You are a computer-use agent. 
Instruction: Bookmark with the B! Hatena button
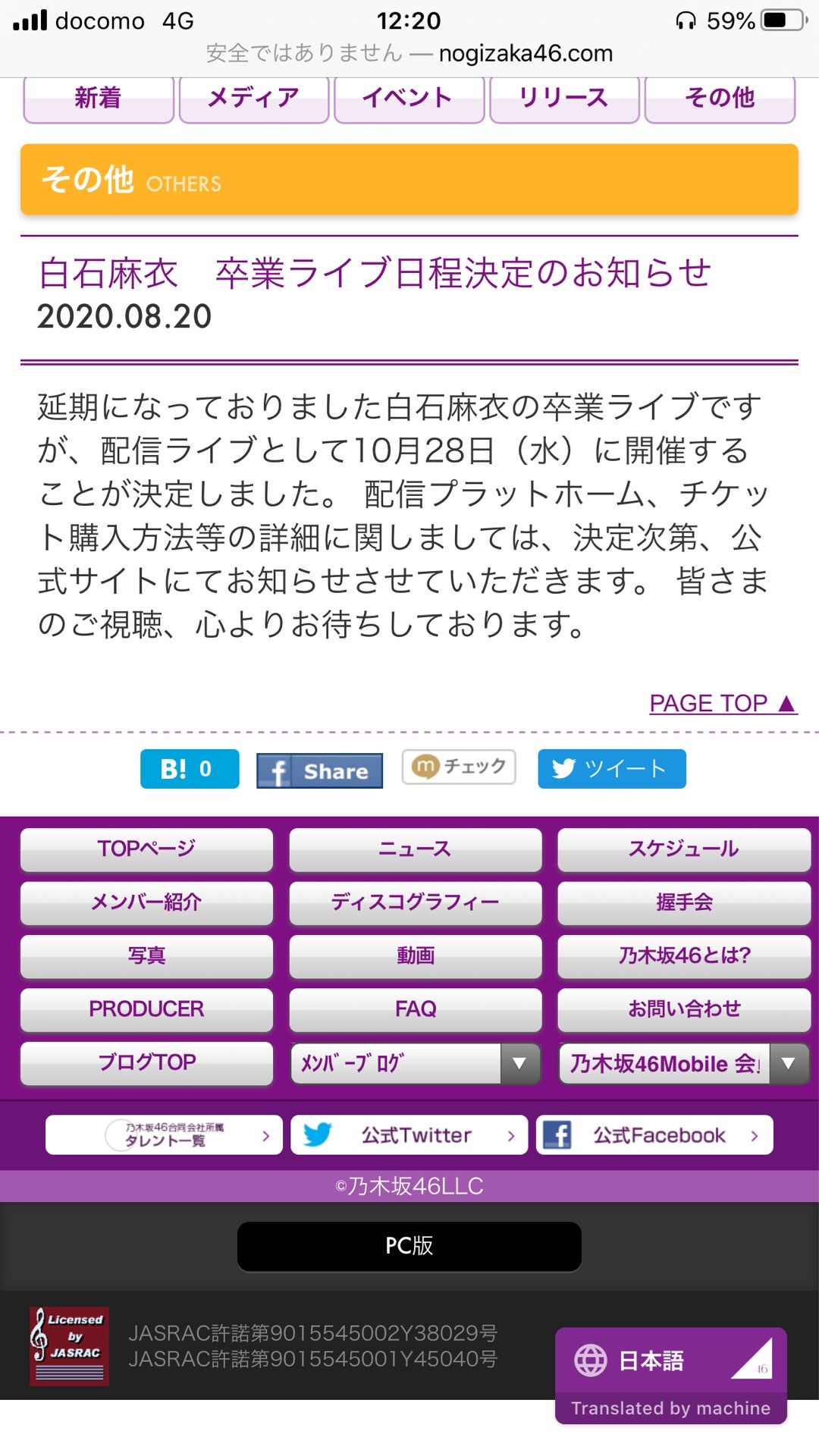(190, 769)
